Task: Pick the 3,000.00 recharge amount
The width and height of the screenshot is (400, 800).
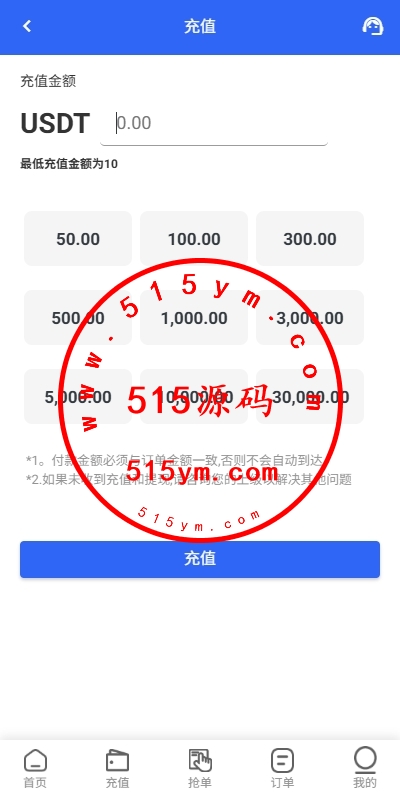Action: (x=310, y=317)
